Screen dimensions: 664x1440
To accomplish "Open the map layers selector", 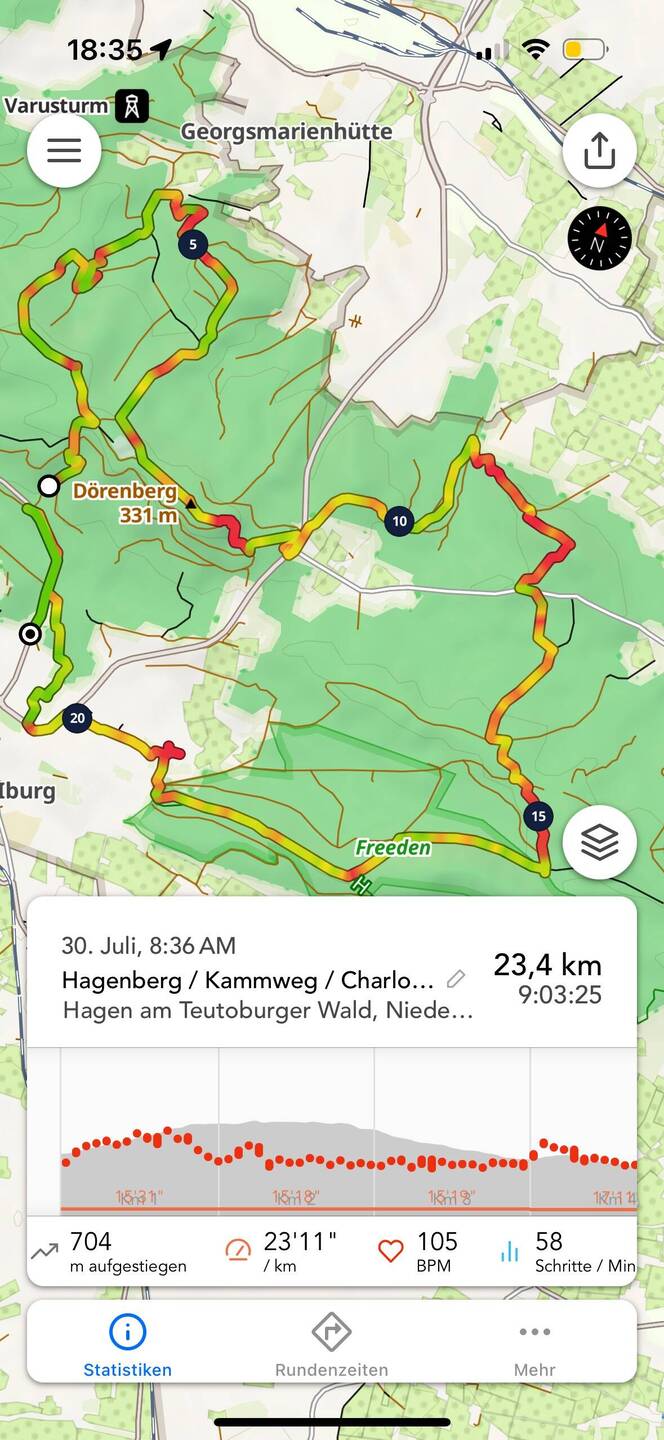I will pos(599,842).
